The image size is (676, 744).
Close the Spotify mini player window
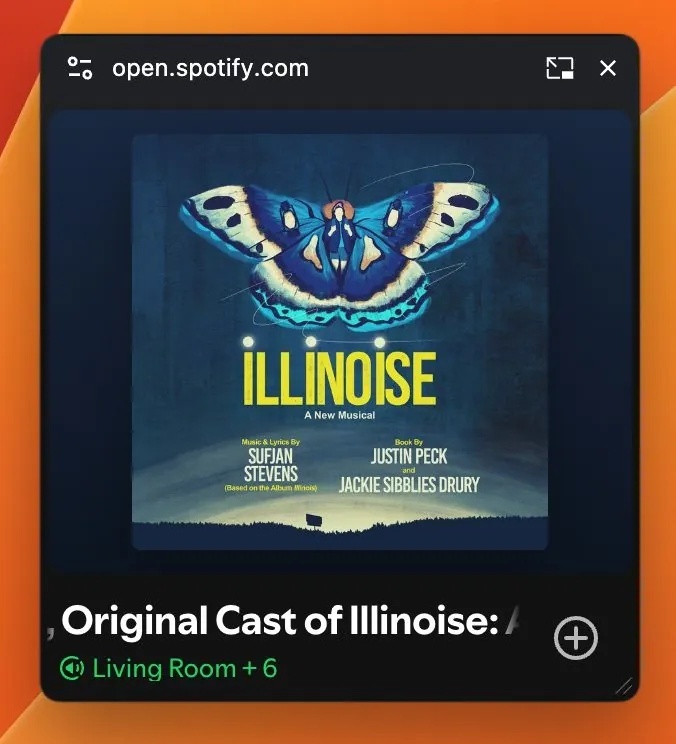click(x=607, y=68)
